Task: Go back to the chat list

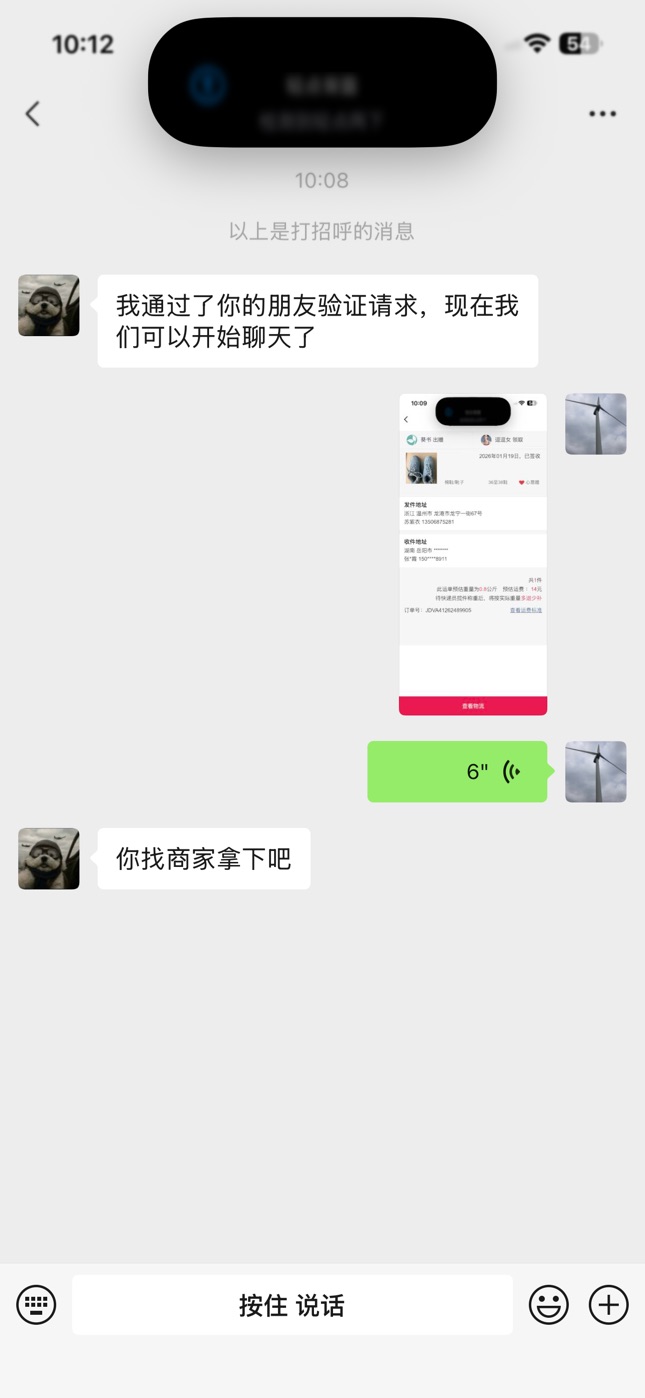Action: point(33,113)
